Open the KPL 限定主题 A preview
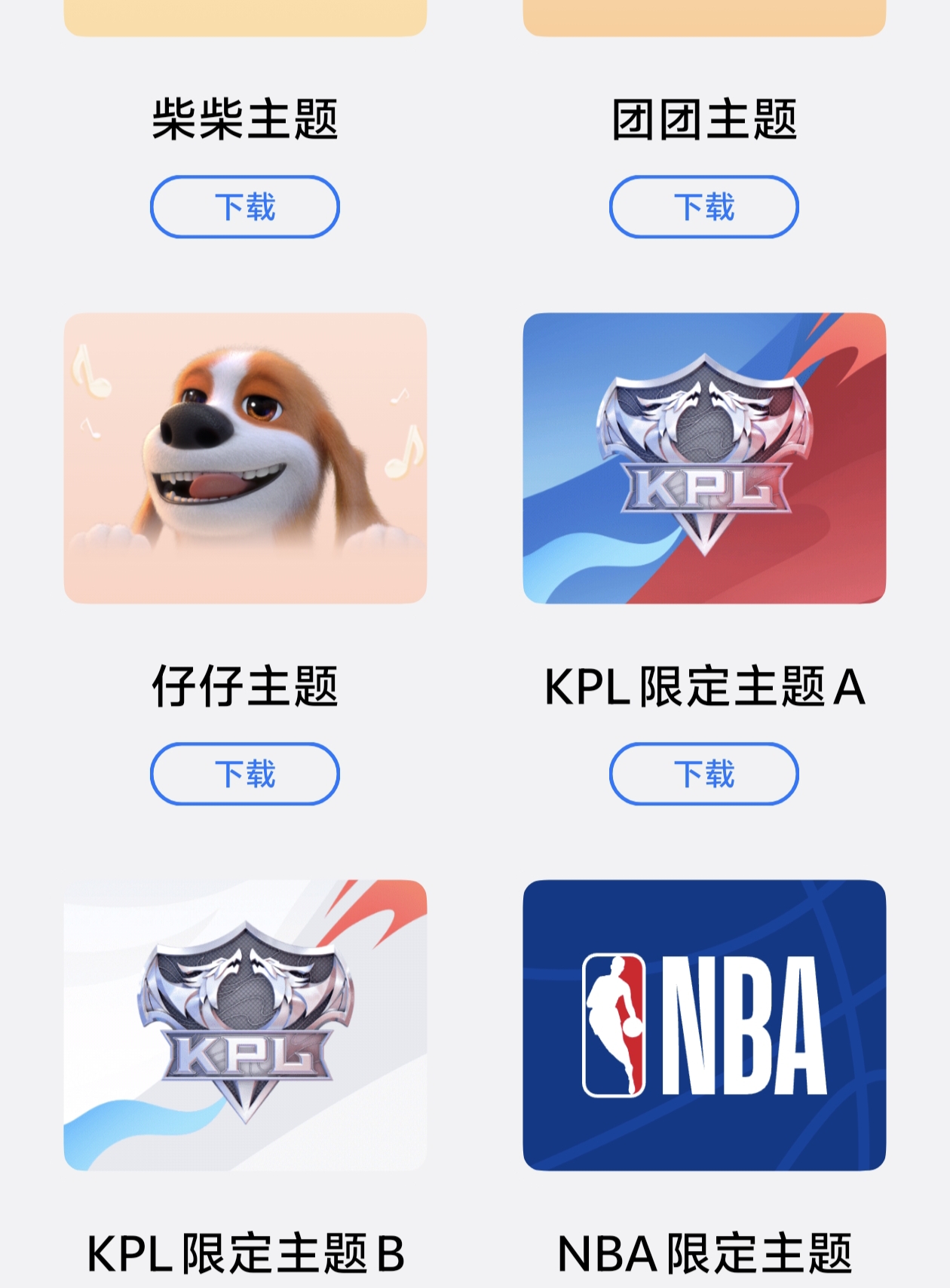 click(703, 458)
